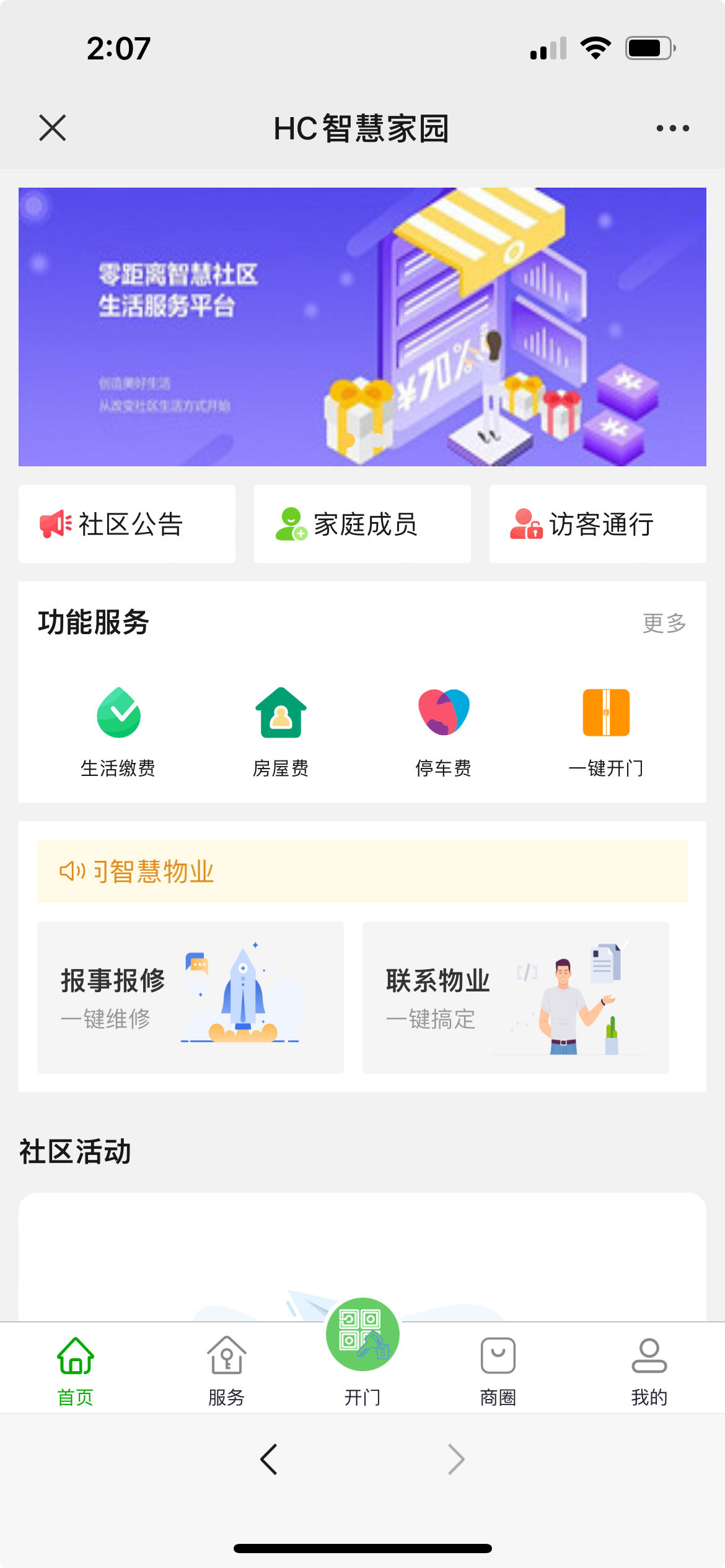Open the 联系物业 contact card
The height and width of the screenshot is (1568, 725).
(x=516, y=997)
